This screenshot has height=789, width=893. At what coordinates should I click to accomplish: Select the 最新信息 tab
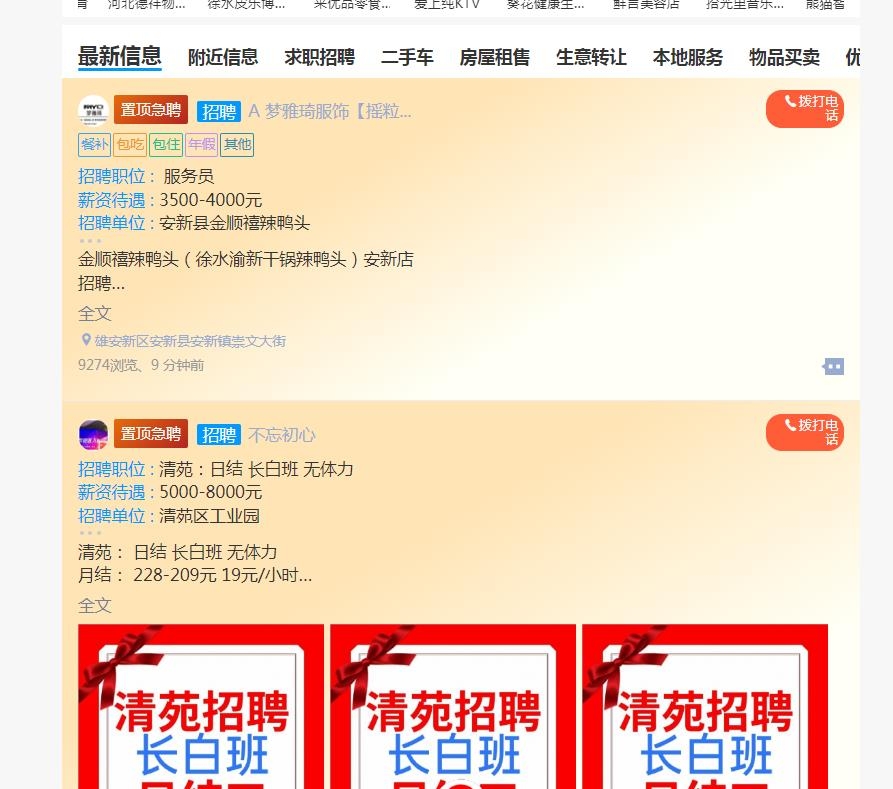[x=119, y=56]
